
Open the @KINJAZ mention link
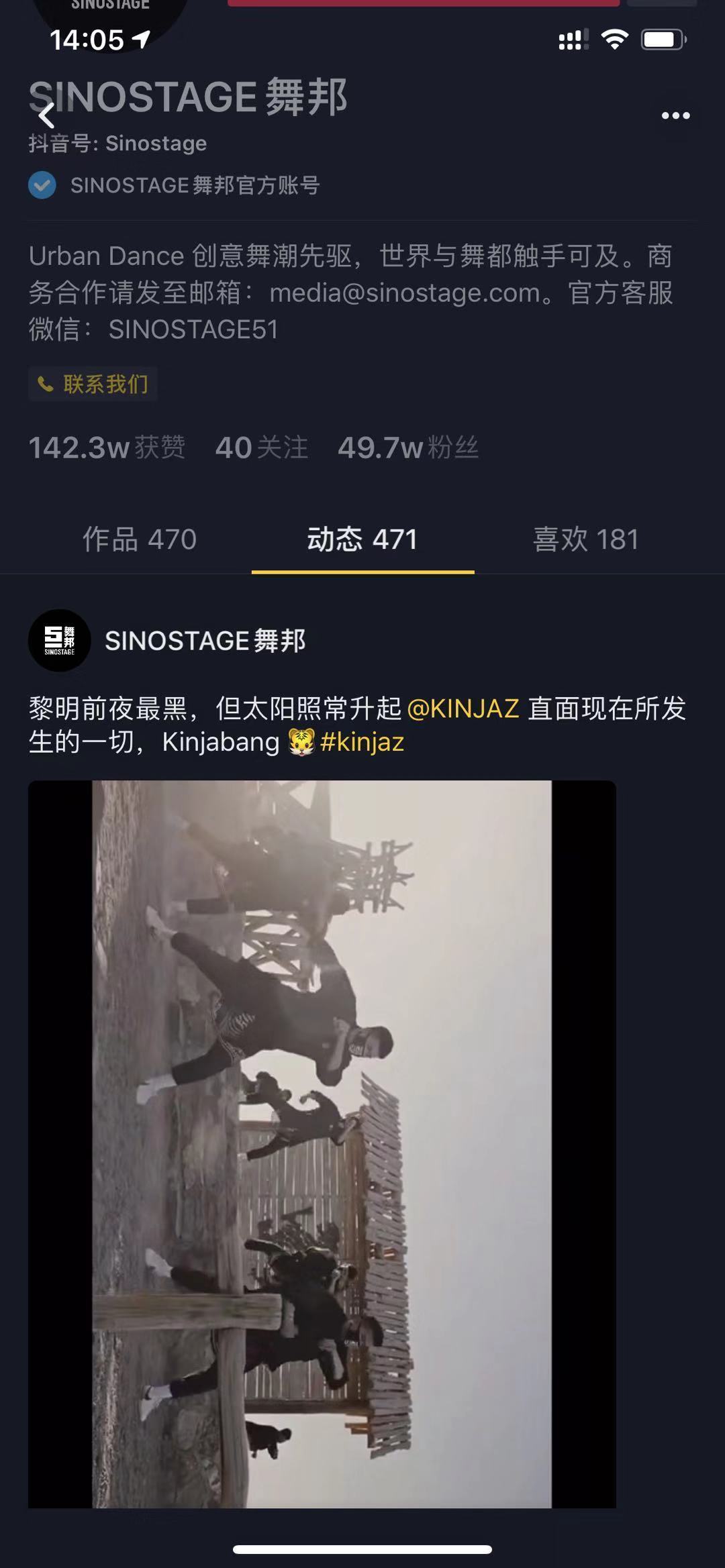pos(463,709)
